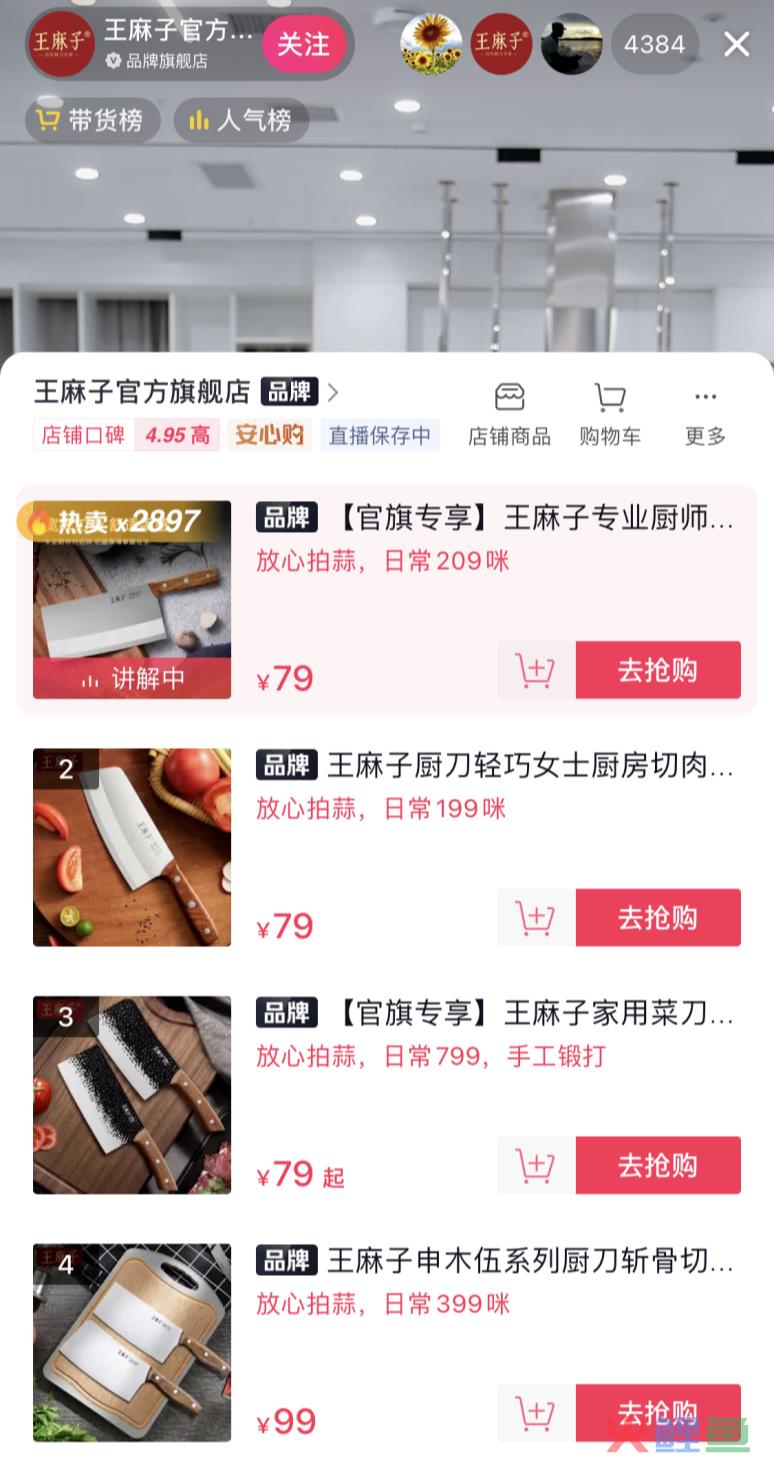Open the 购物车 shopping cart
774x1458 pixels.
pos(610,413)
